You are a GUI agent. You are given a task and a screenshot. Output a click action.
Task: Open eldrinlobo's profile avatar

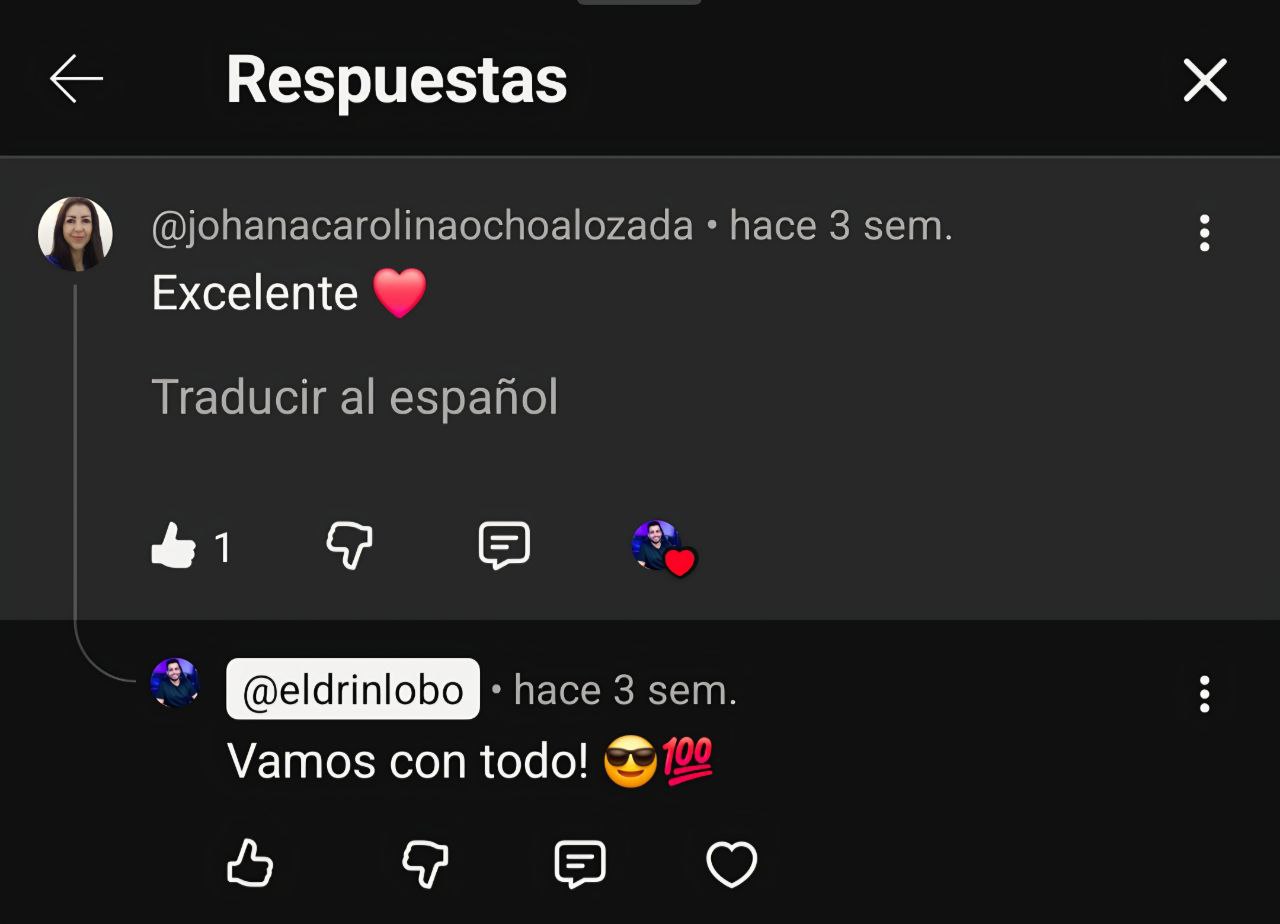click(x=175, y=683)
